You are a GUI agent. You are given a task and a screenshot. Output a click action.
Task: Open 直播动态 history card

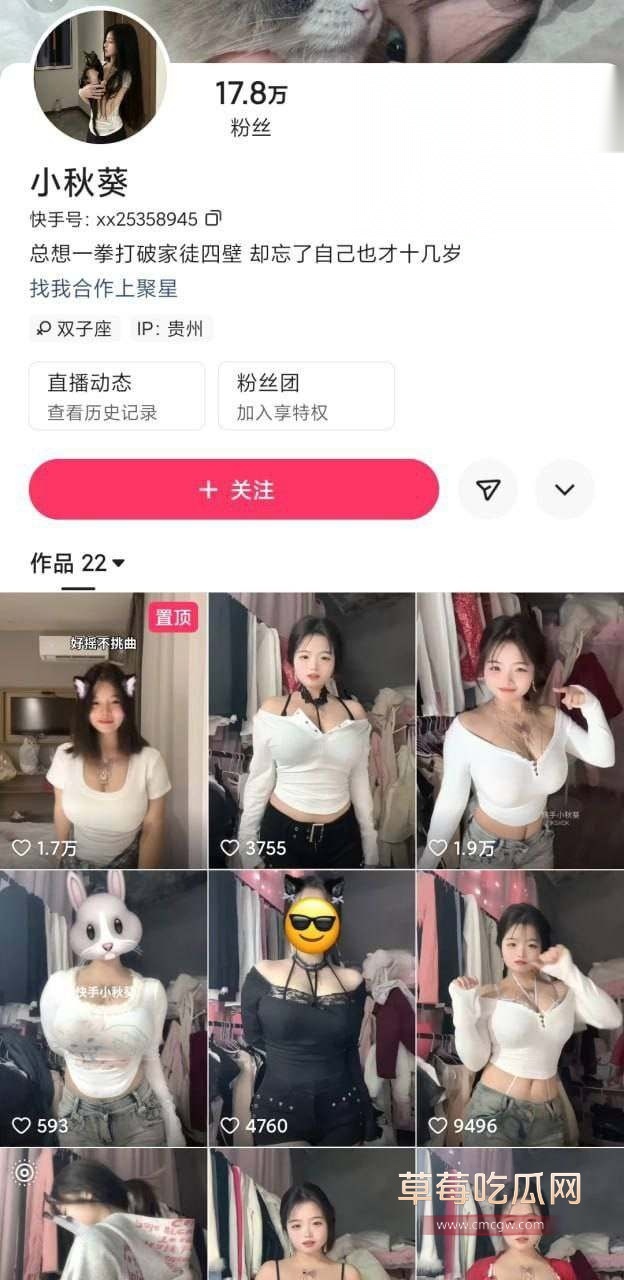coord(117,396)
